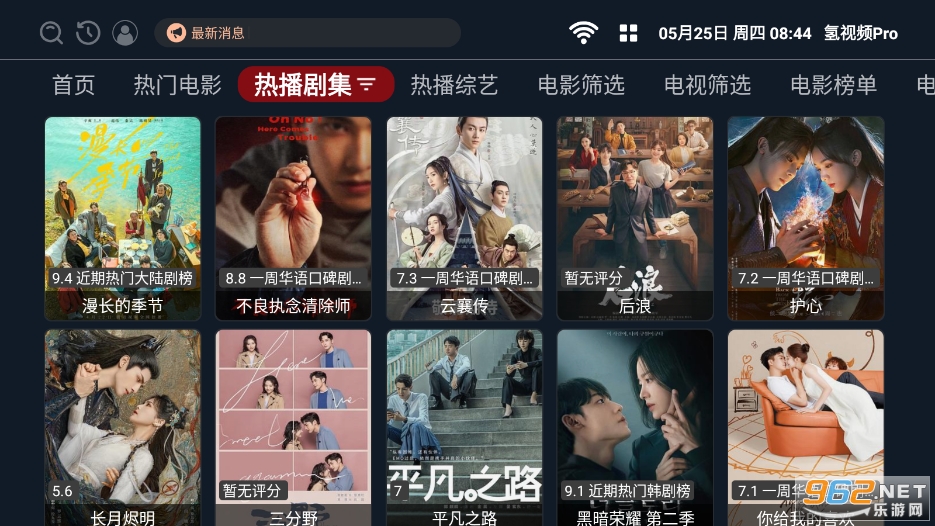Open 黑暗荣耀 第二季

pyautogui.click(x=635, y=428)
